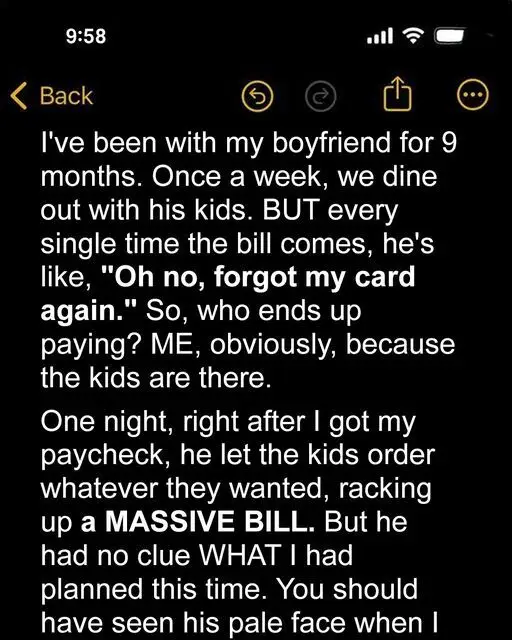Open the more options menu

tap(472, 95)
